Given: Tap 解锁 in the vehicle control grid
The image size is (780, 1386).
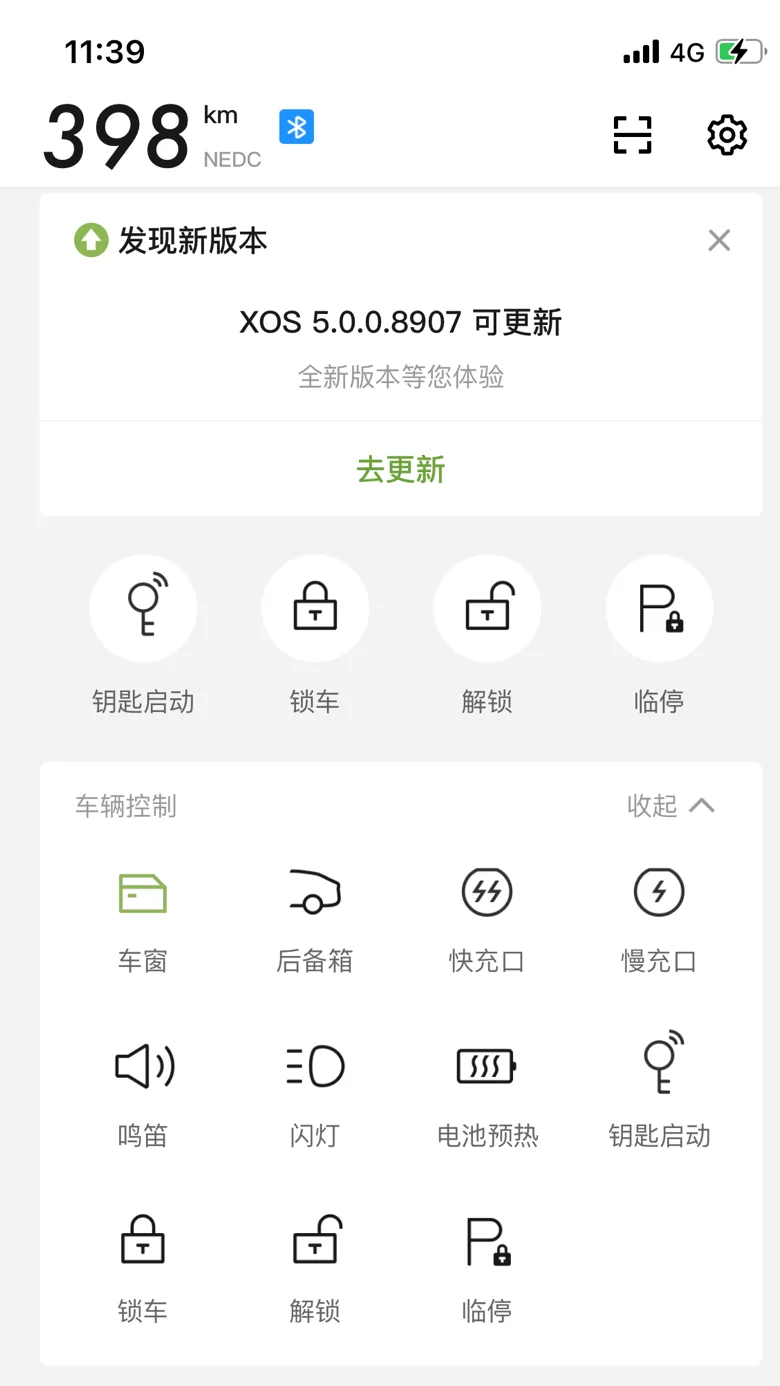Looking at the screenshot, I should click(315, 1267).
